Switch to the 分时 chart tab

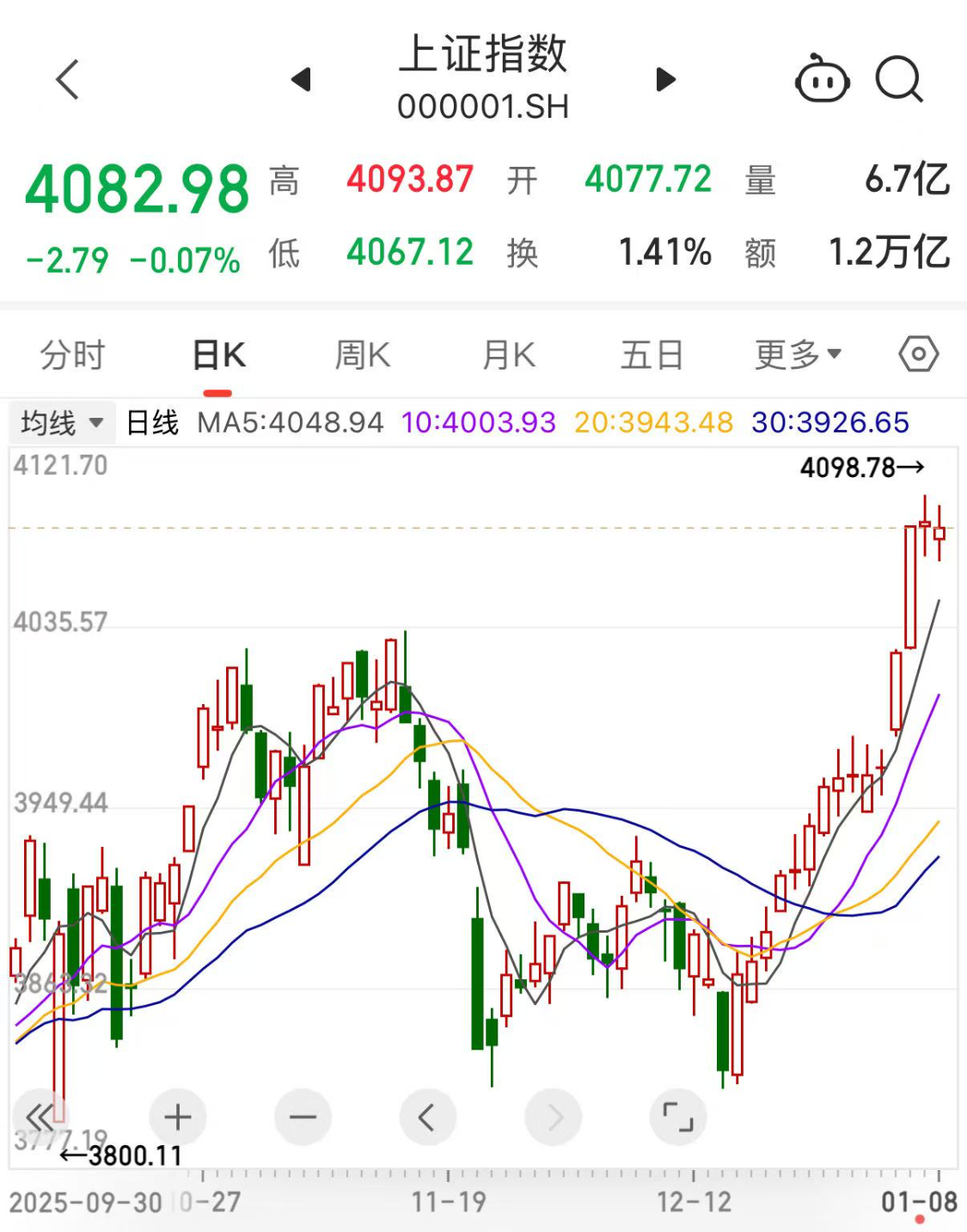tap(72, 355)
